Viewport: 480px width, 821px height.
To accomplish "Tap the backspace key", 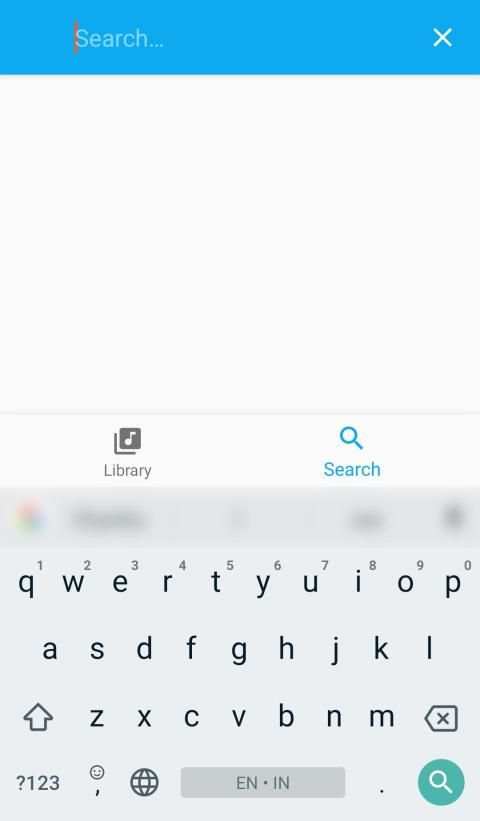I will pos(441,717).
